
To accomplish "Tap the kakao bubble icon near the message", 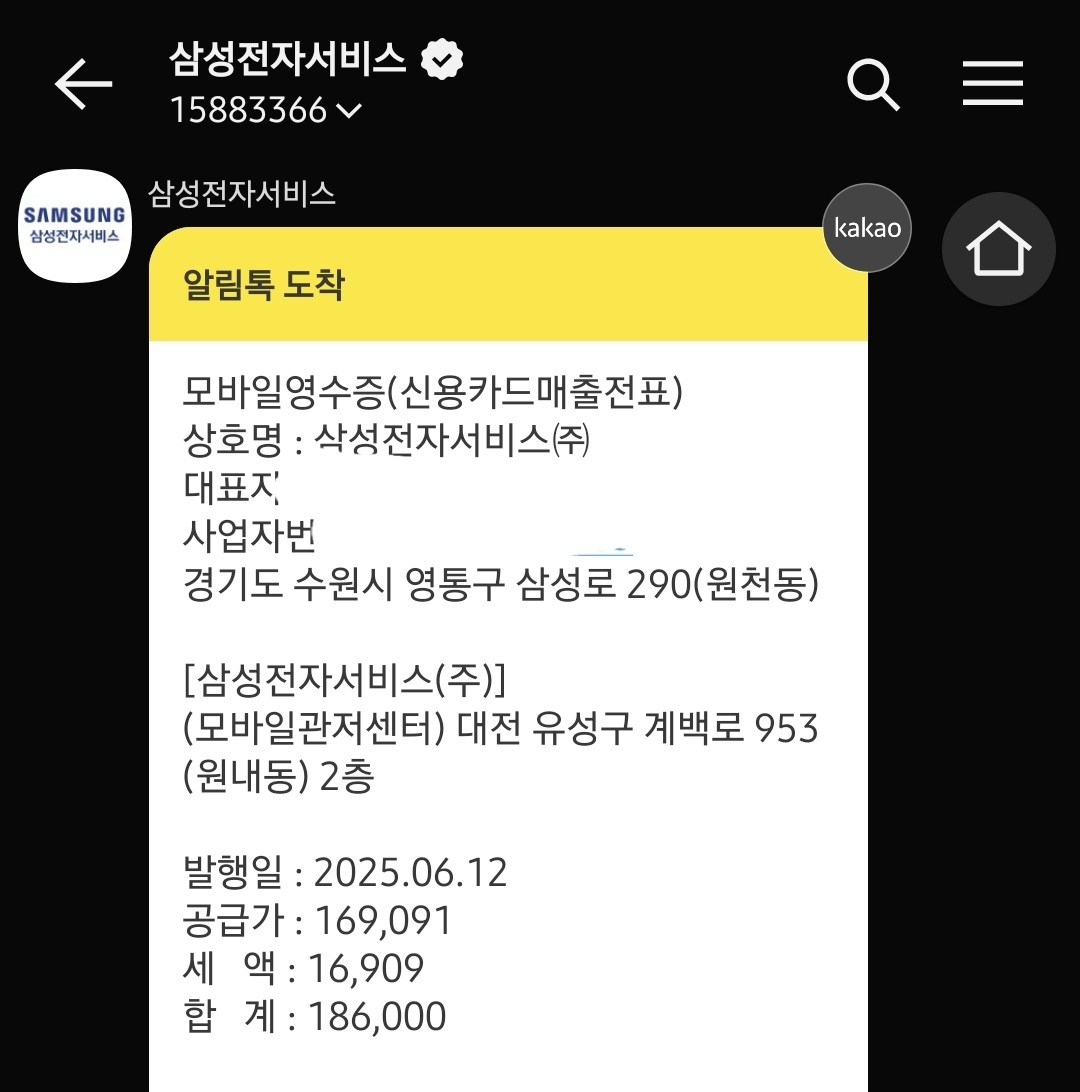I will coord(866,228).
